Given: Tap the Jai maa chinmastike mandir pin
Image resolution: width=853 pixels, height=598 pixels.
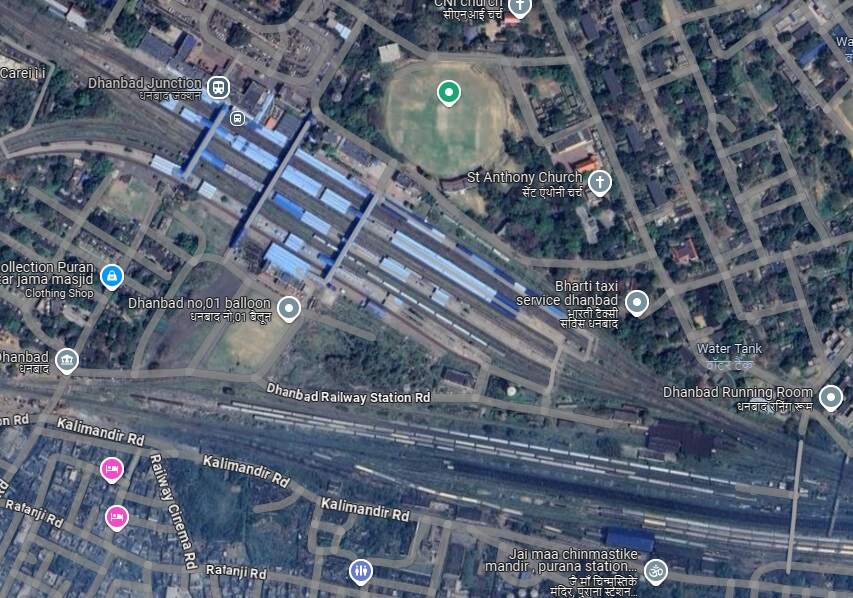Looking at the screenshot, I should pos(656,571).
